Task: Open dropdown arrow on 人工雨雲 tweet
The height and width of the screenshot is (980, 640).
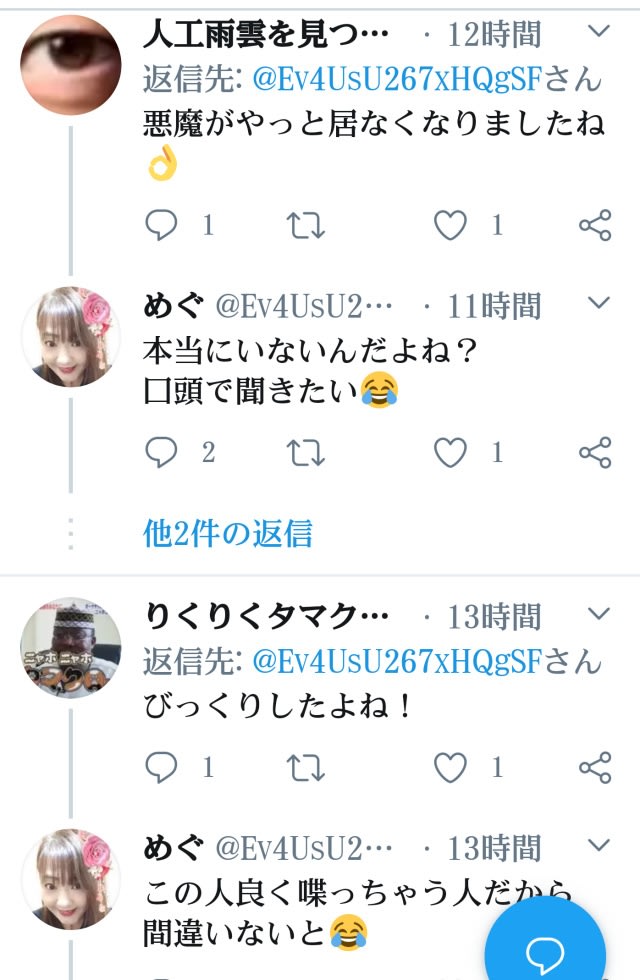Action: pyautogui.click(x=598, y=31)
